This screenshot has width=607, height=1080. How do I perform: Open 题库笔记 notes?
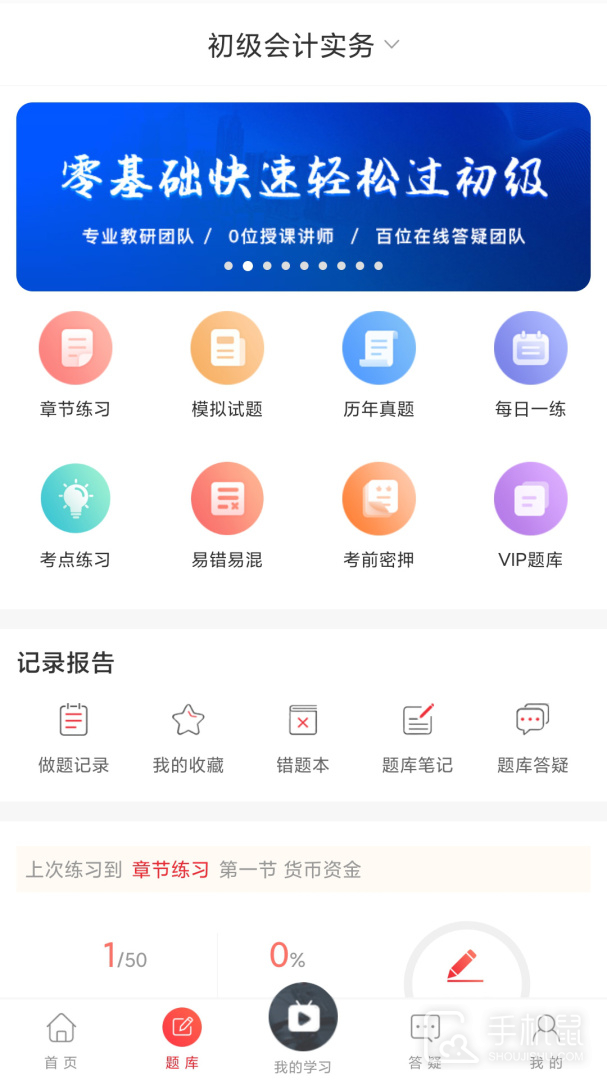417,738
